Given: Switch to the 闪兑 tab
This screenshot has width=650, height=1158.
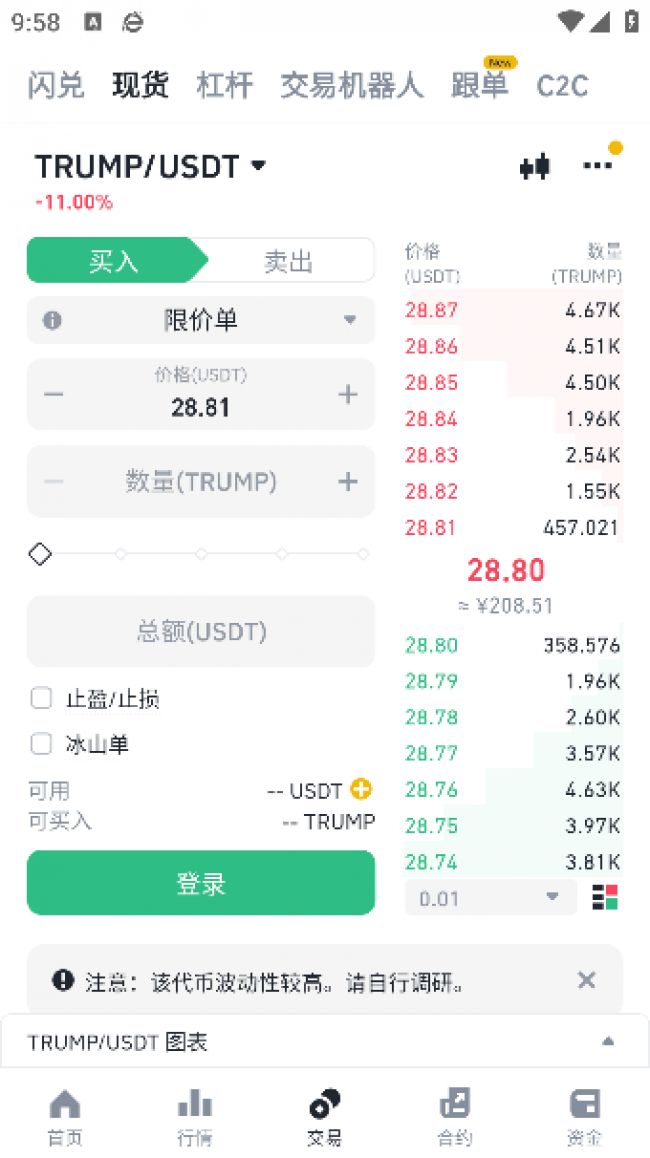Looking at the screenshot, I should click(56, 86).
